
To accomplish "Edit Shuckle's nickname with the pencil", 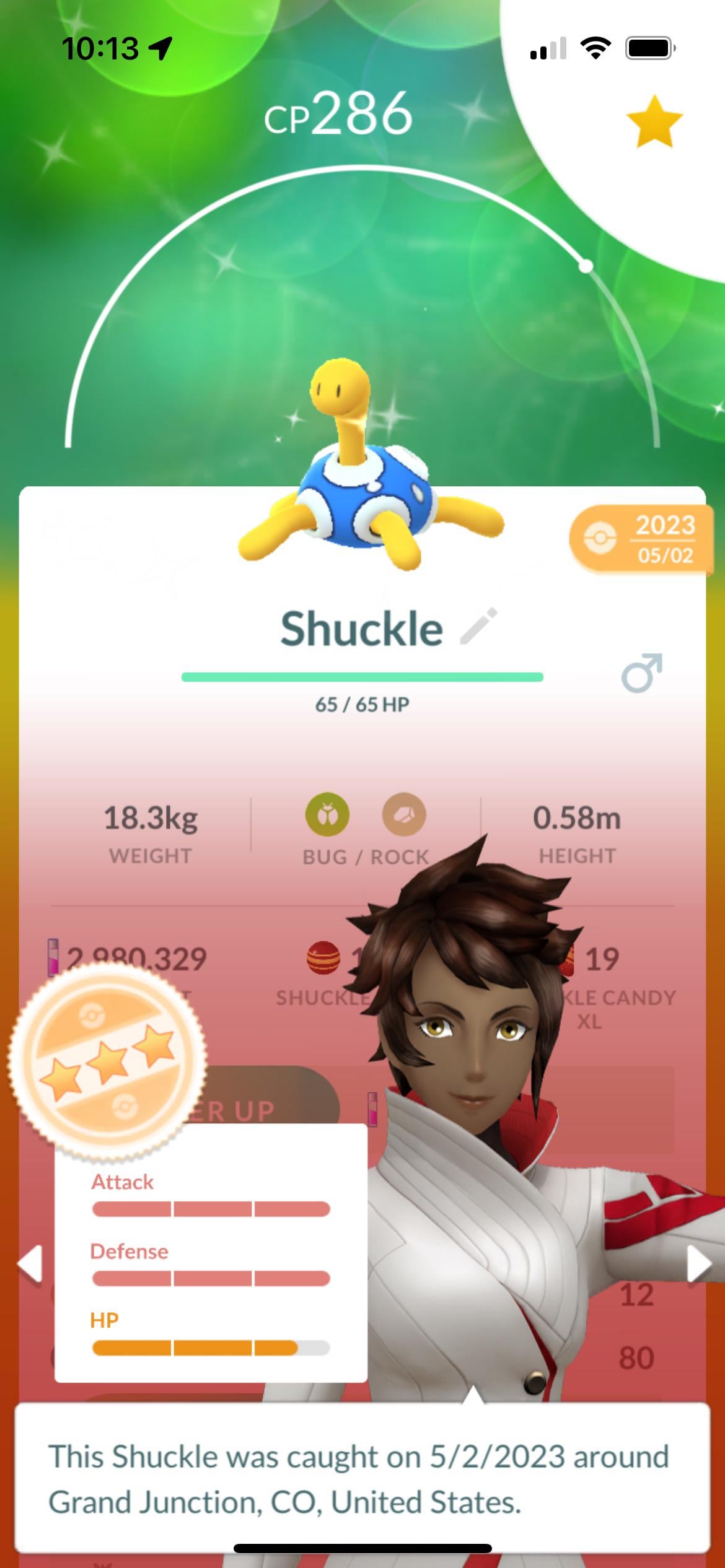I will [x=478, y=627].
